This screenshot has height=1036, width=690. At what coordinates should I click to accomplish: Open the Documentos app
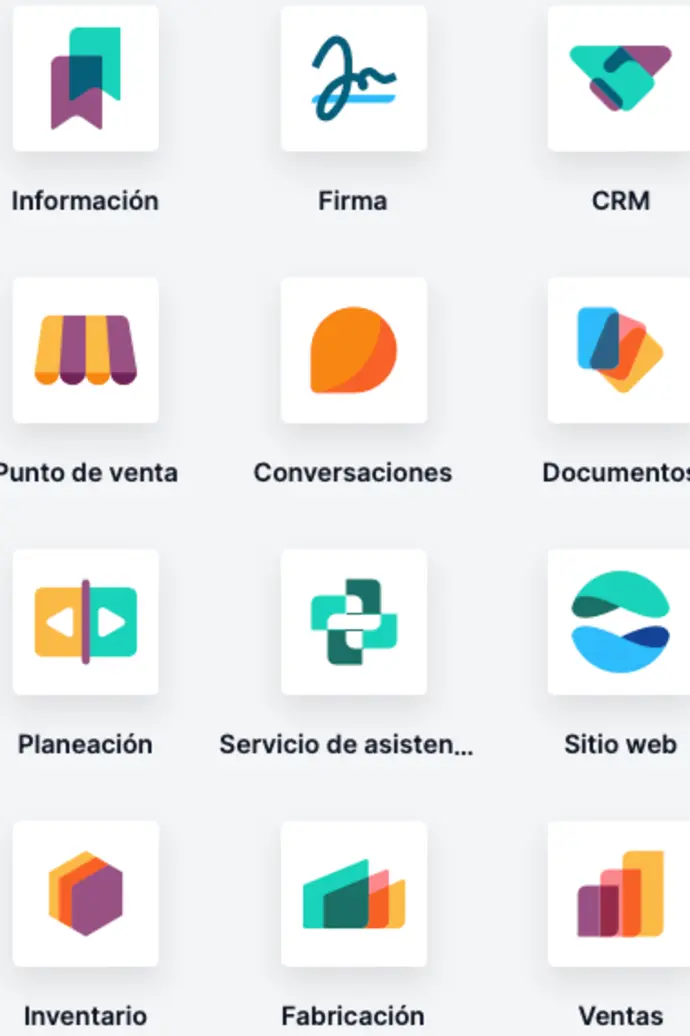pos(620,350)
